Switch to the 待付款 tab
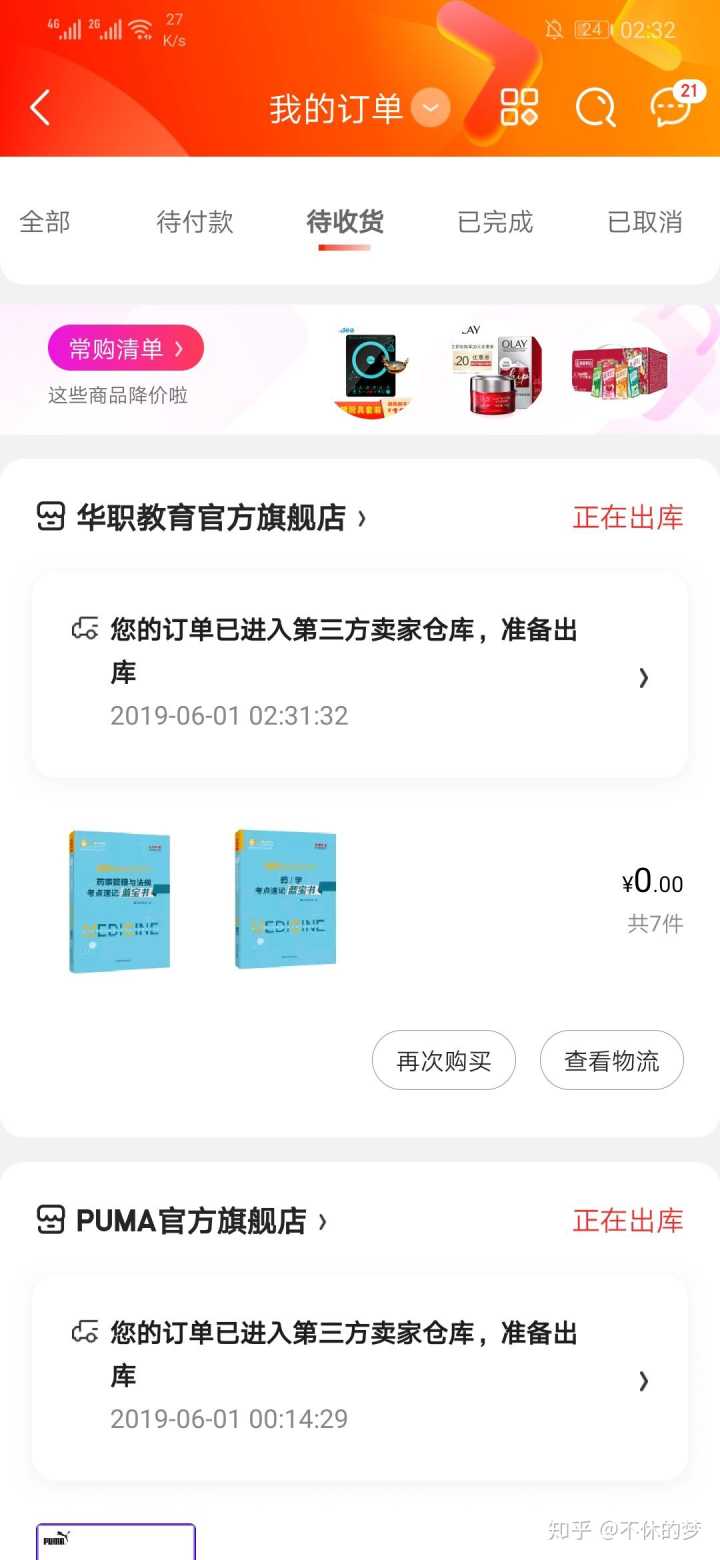 [195, 222]
